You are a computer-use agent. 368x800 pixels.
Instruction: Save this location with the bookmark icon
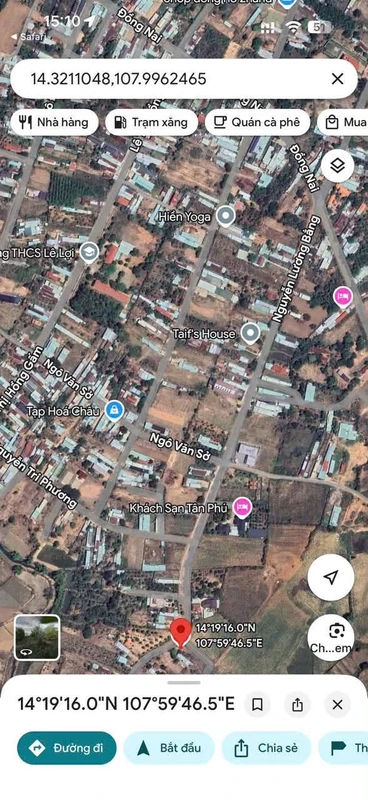pyautogui.click(x=257, y=705)
